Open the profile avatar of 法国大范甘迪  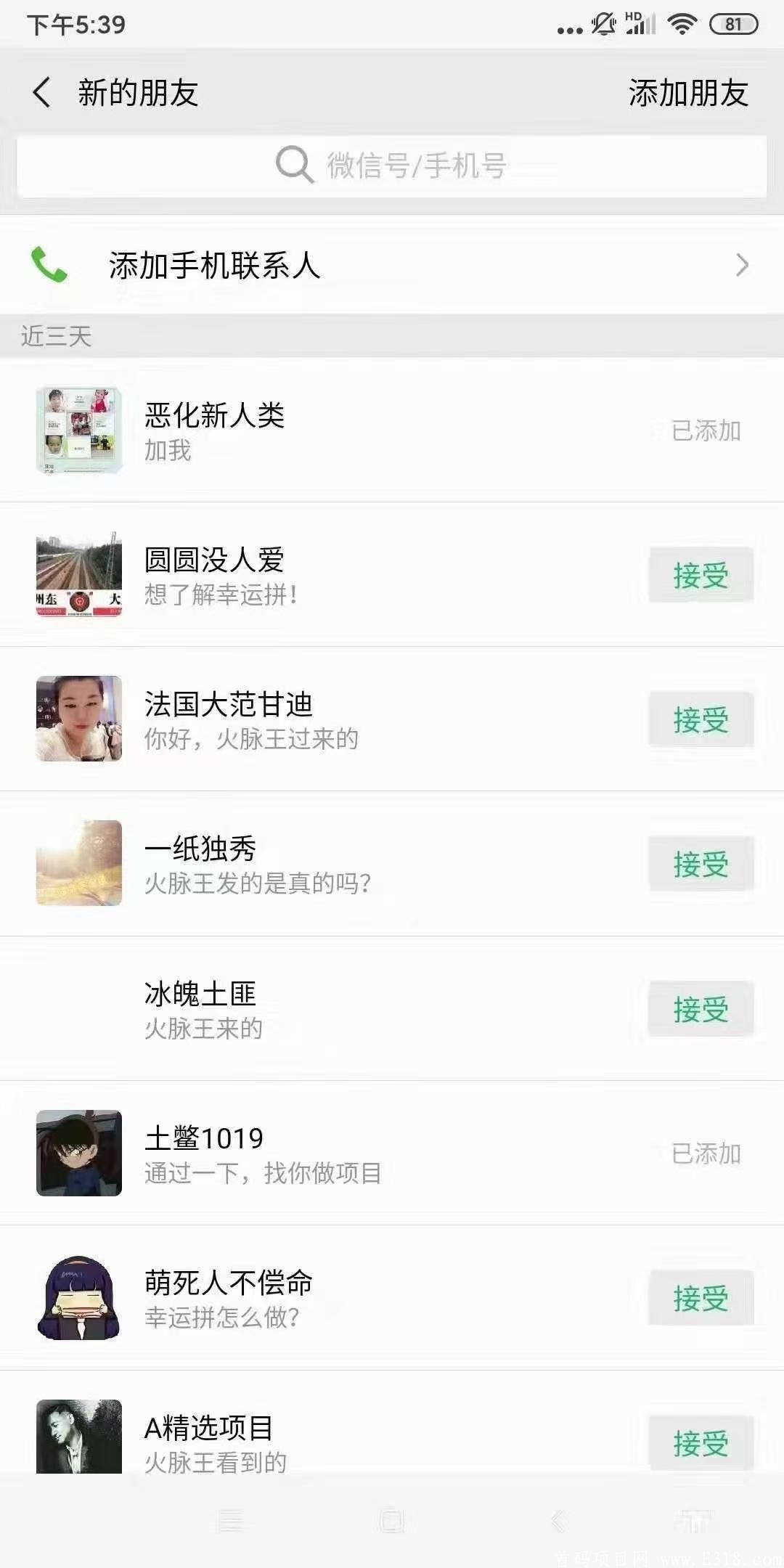pyautogui.click(x=78, y=719)
